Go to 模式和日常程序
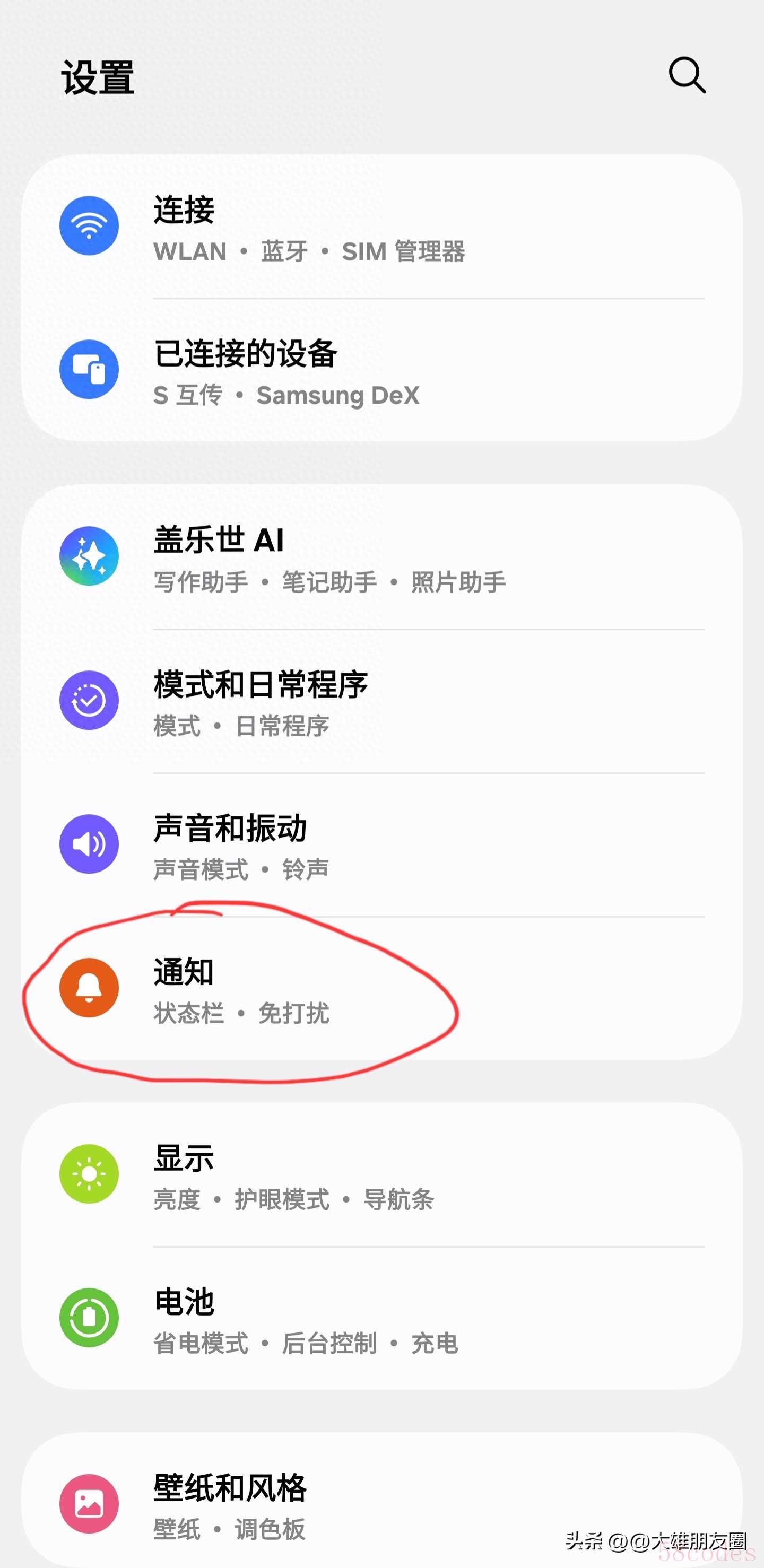Image resolution: width=764 pixels, height=1568 pixels. pyautogui.click(x=381, y=701)
